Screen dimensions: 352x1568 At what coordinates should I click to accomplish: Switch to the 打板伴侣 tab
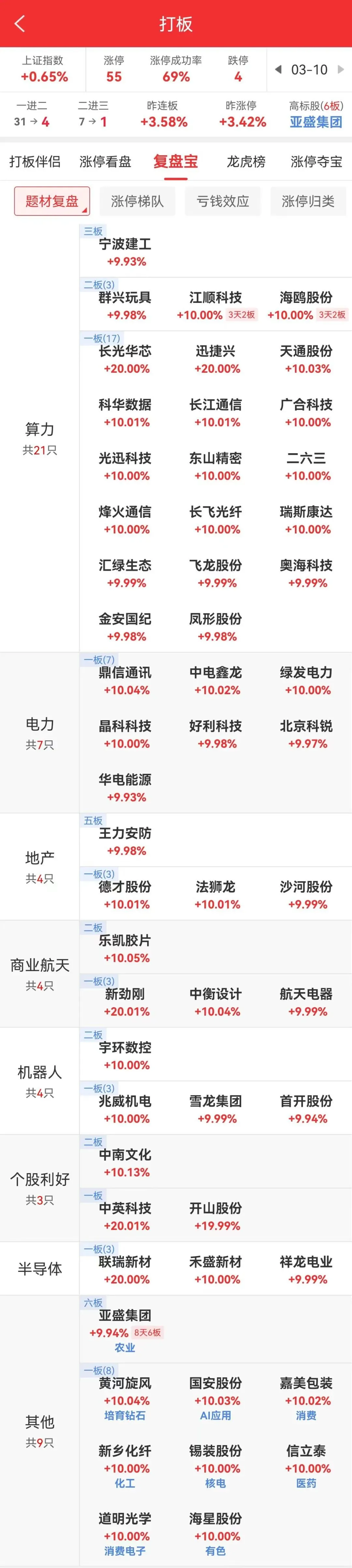(35, 161)
